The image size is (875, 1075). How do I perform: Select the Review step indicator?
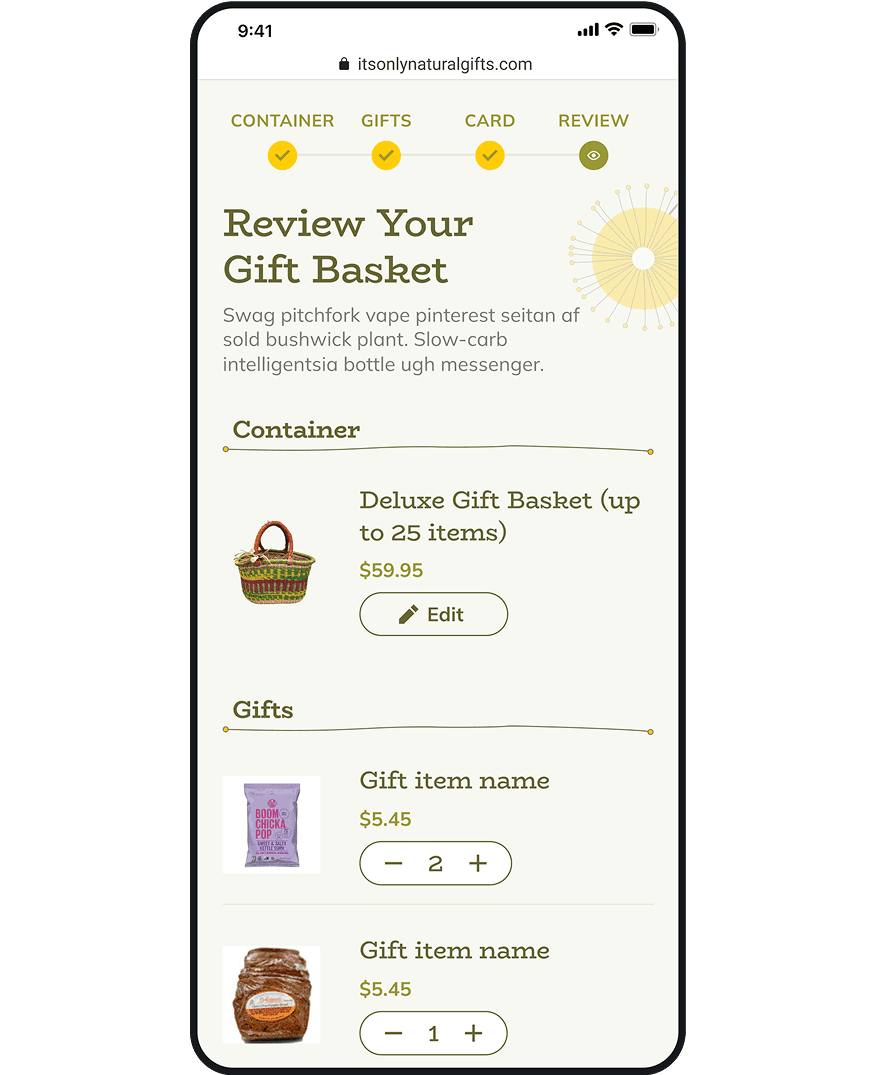coord(593,155)
